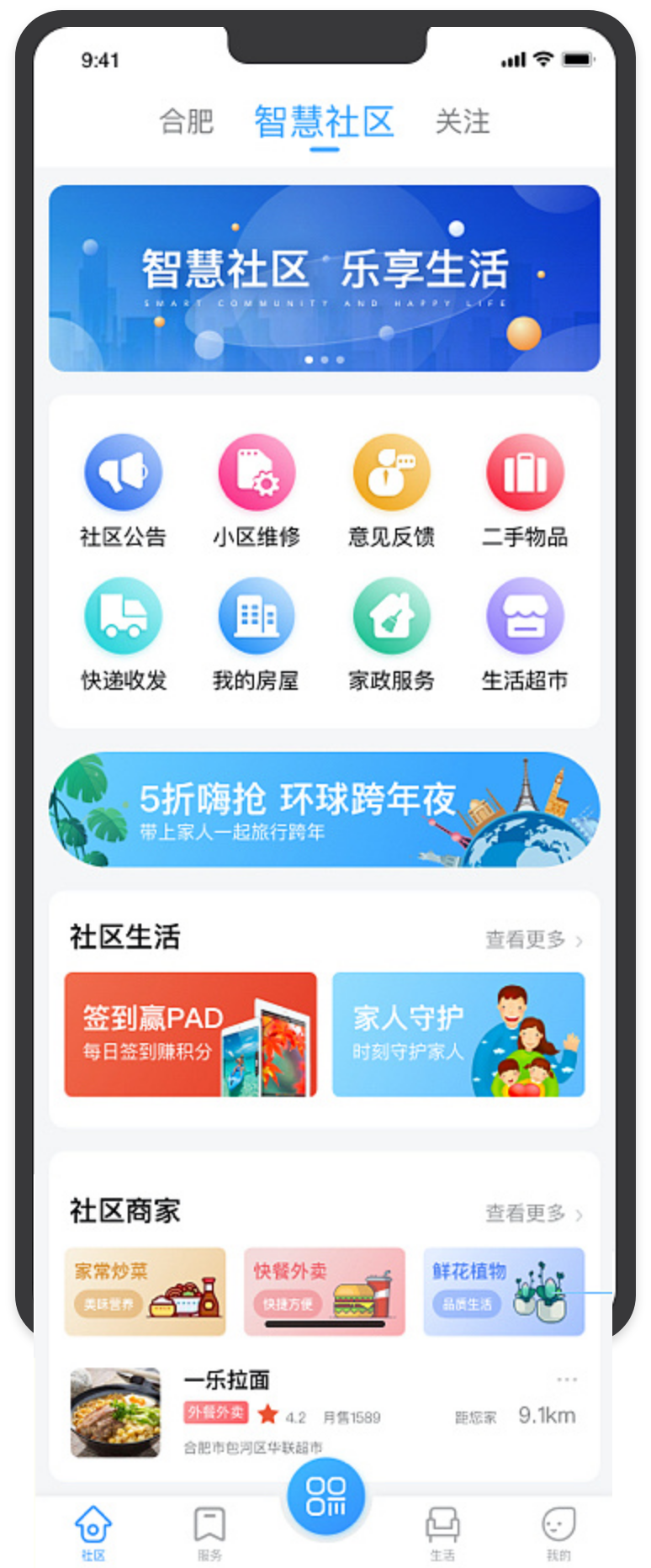This screenshot has height=1568, width=651.
Task: Select the 家常炒菜 category card
Action: (145, 1291)
